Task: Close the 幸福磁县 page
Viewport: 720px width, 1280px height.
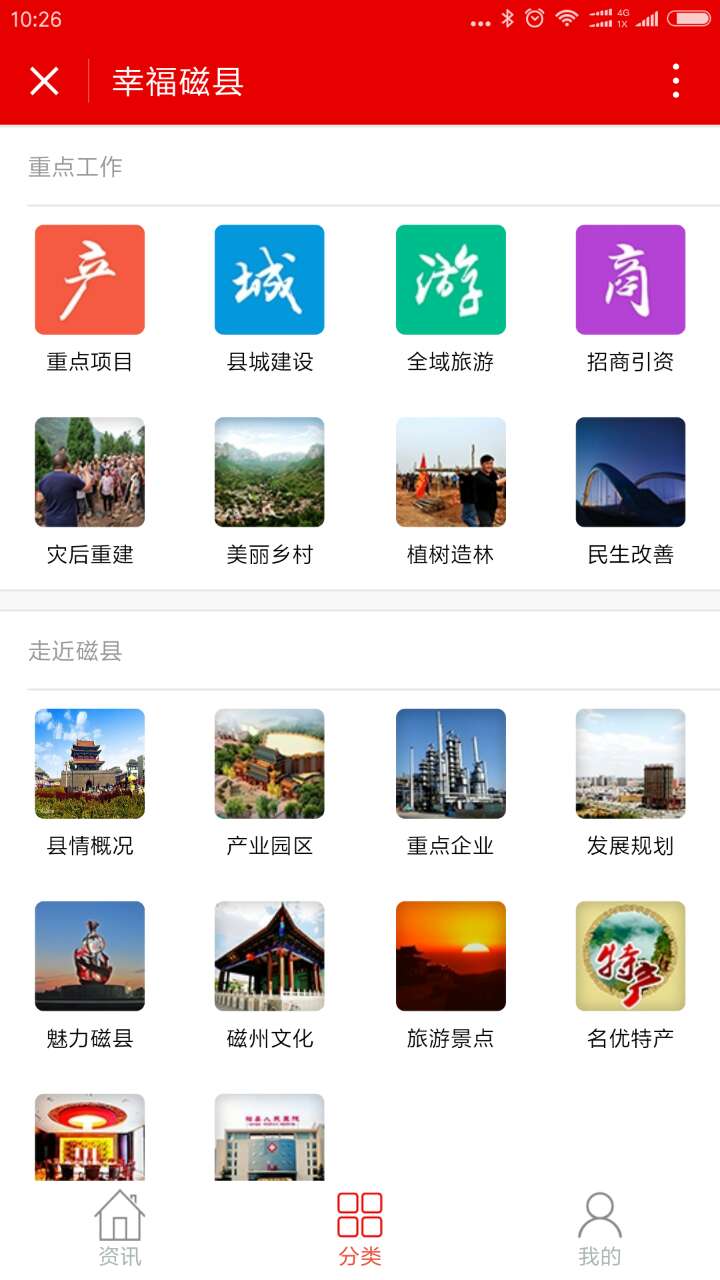Action: coord(45,81)
